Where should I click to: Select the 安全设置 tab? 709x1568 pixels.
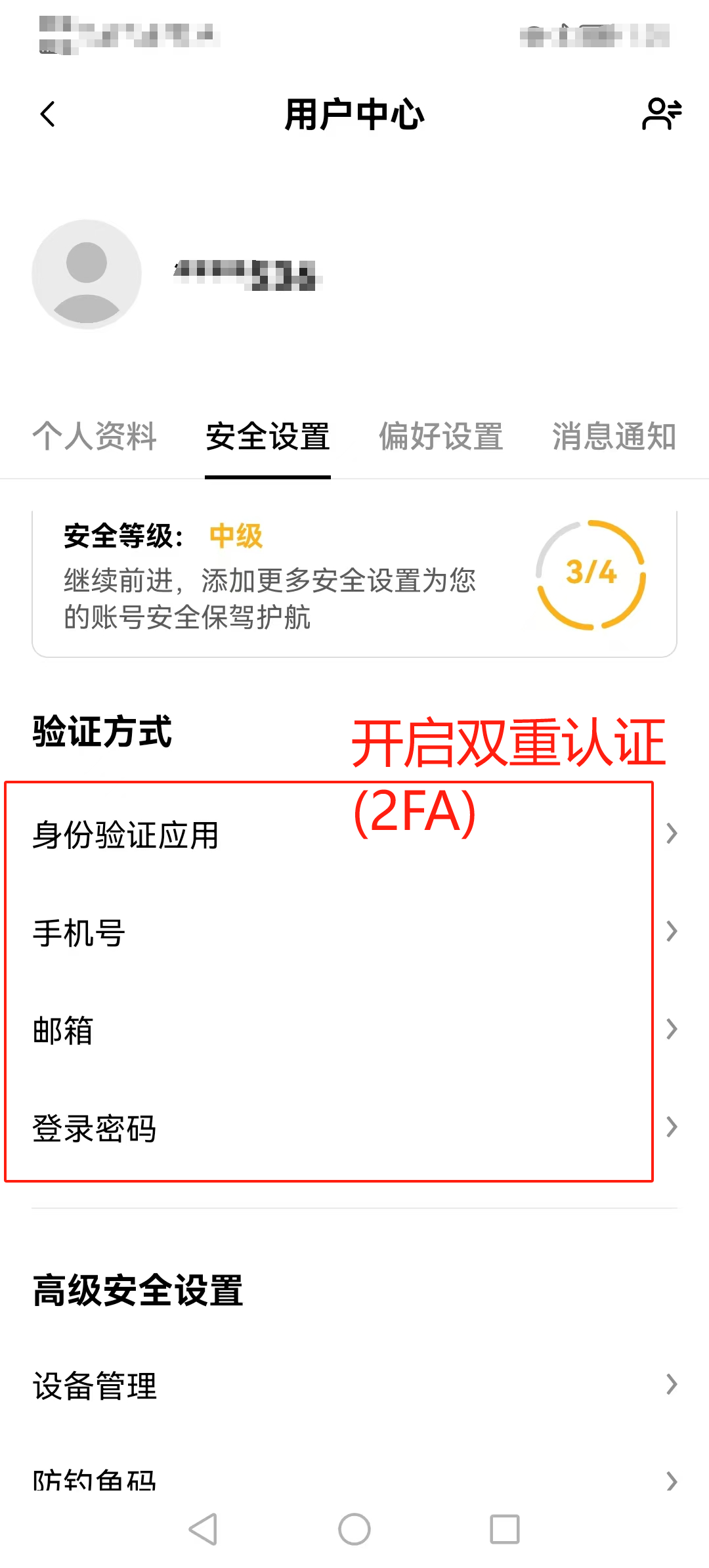tap(268, 437)
